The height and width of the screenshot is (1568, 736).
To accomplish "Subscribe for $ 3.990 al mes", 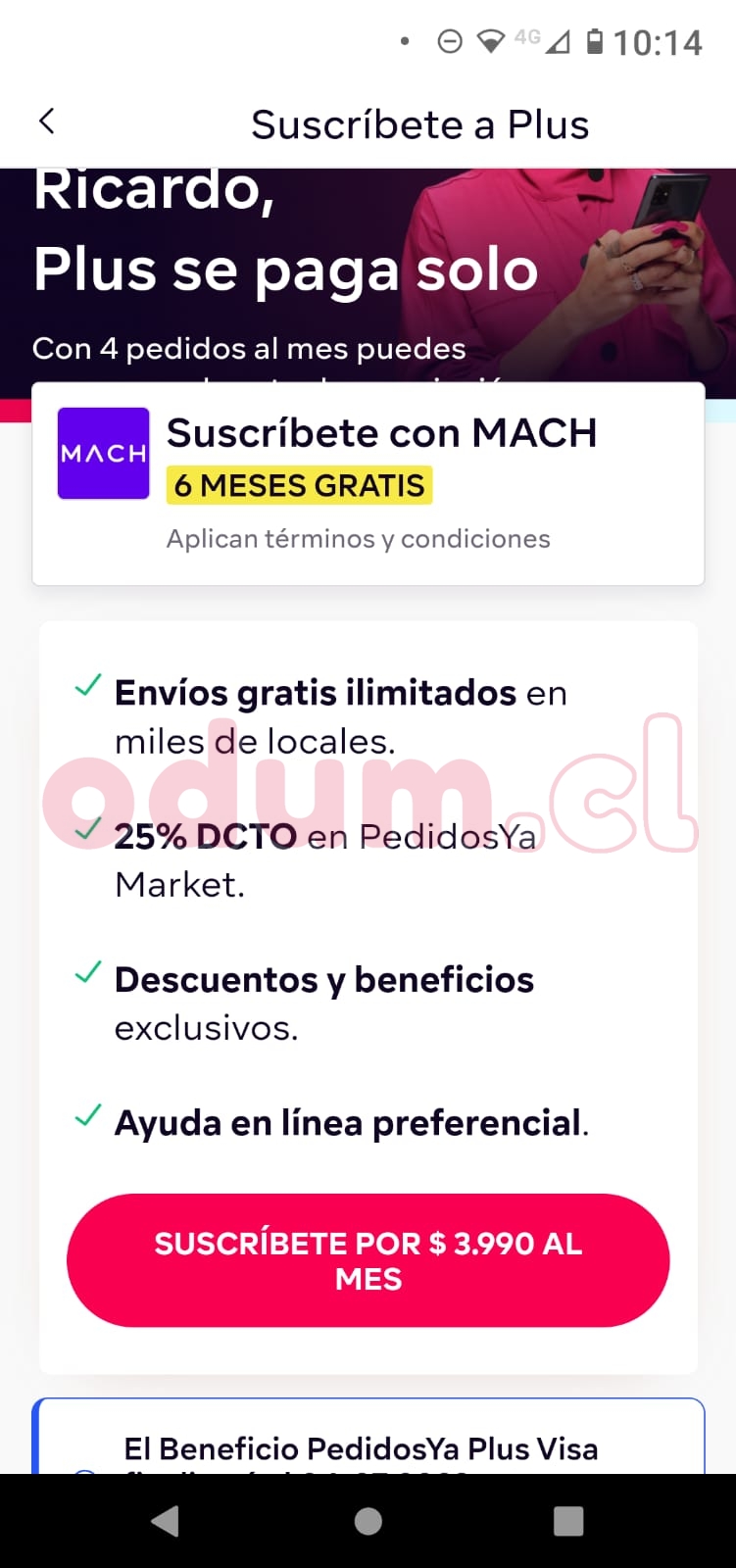I will click(x=368, y=1260).
